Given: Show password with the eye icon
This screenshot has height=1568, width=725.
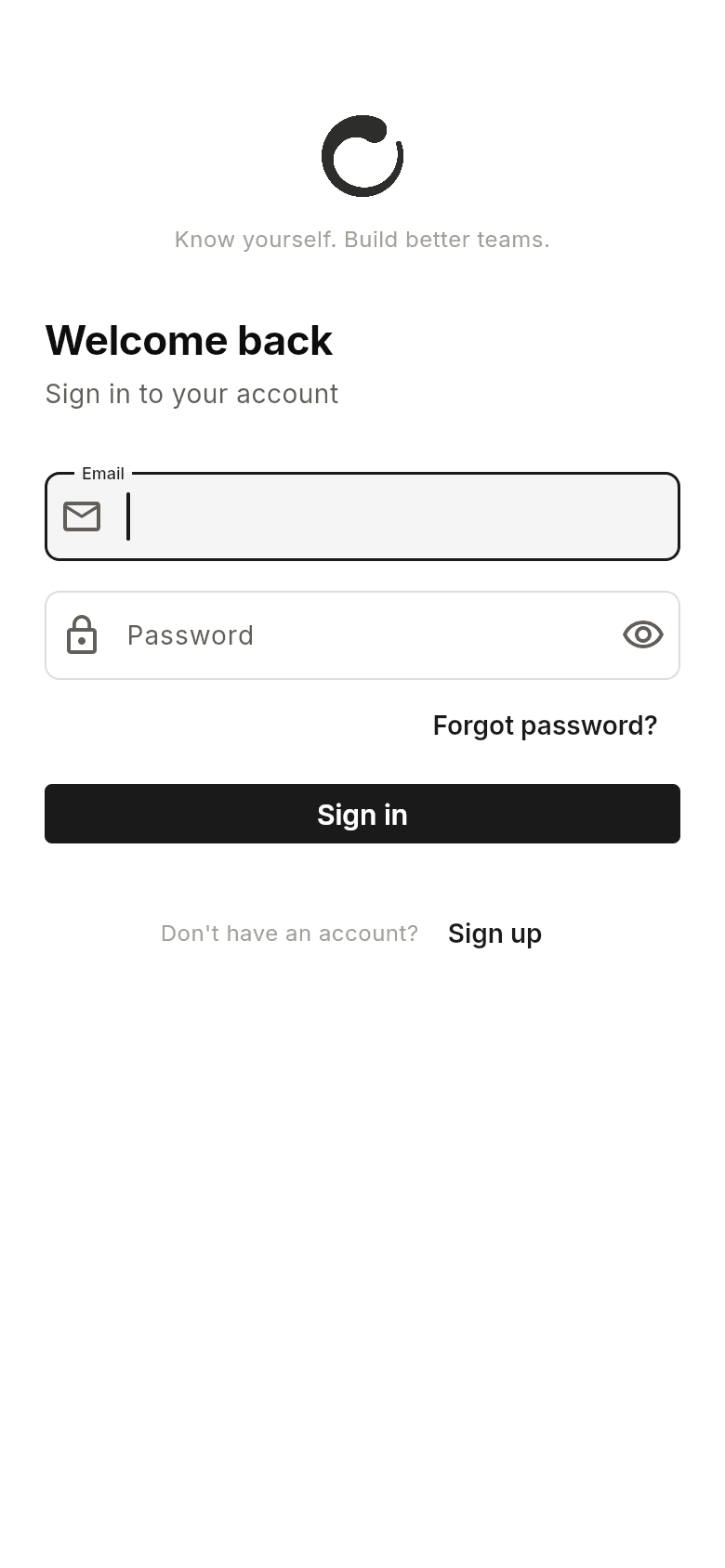Looking at the screenshot, I should coord(643,635).
